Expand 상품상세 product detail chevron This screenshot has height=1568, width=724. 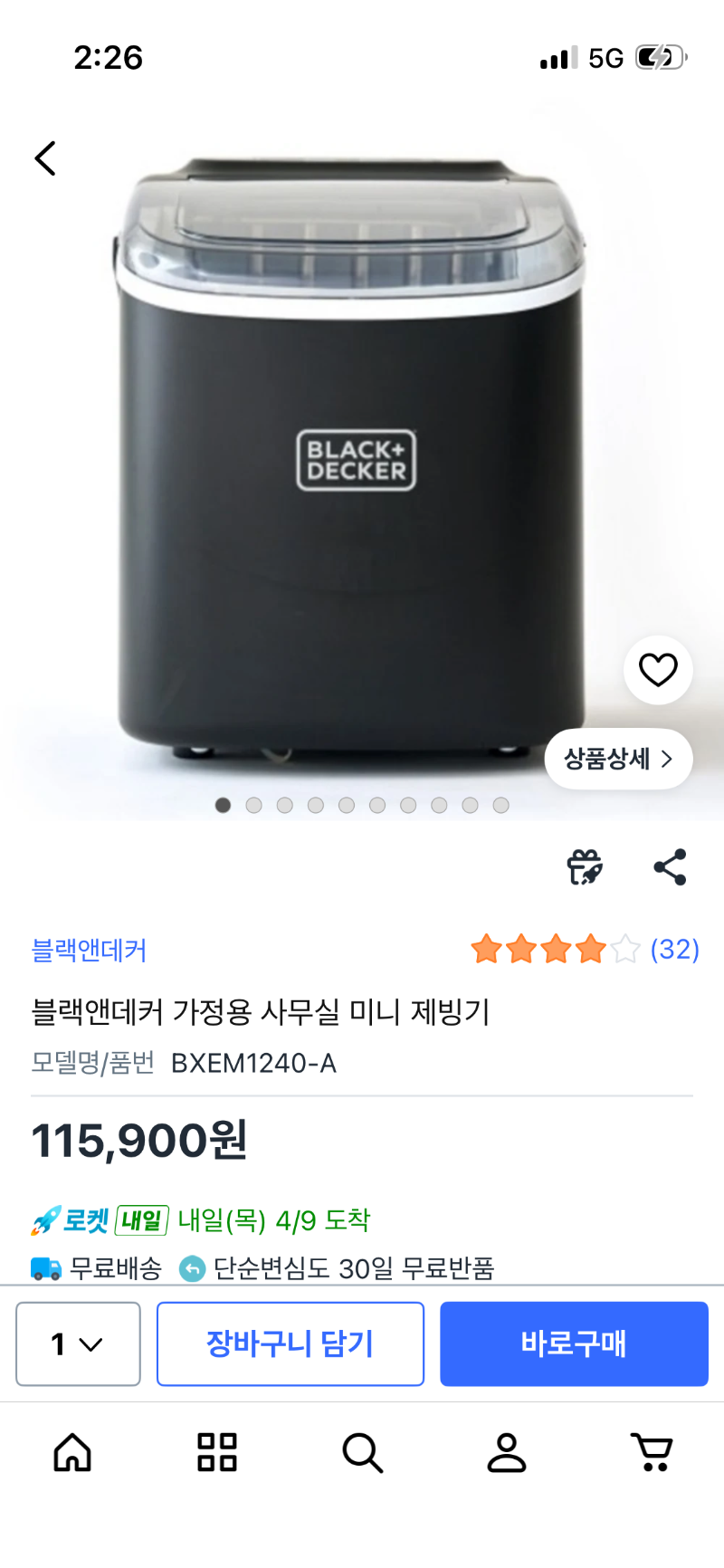point(619,760)
